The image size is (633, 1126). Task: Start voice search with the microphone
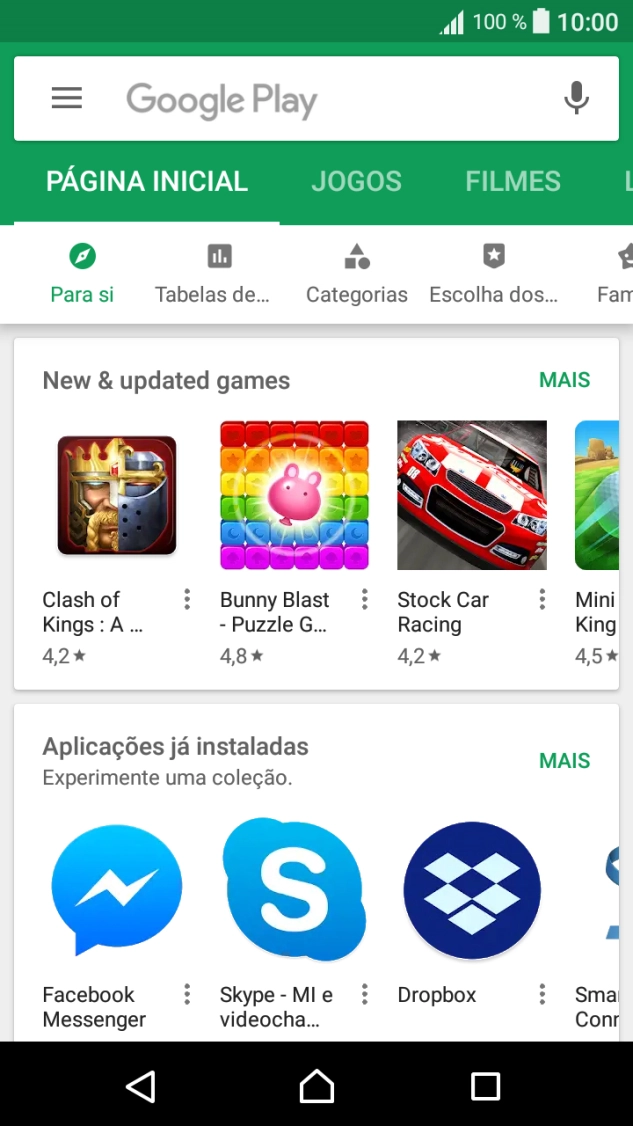tap(576, 98)
